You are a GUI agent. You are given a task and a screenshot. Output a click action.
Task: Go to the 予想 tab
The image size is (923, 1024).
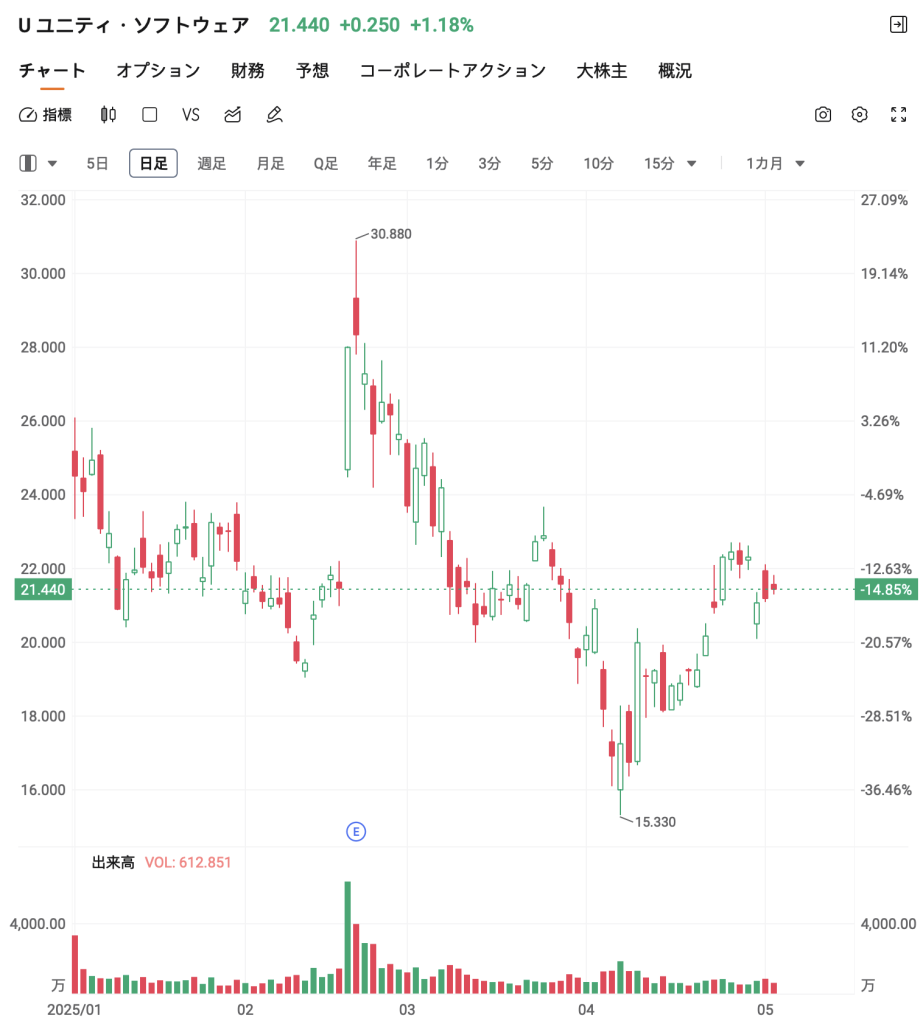312,71
